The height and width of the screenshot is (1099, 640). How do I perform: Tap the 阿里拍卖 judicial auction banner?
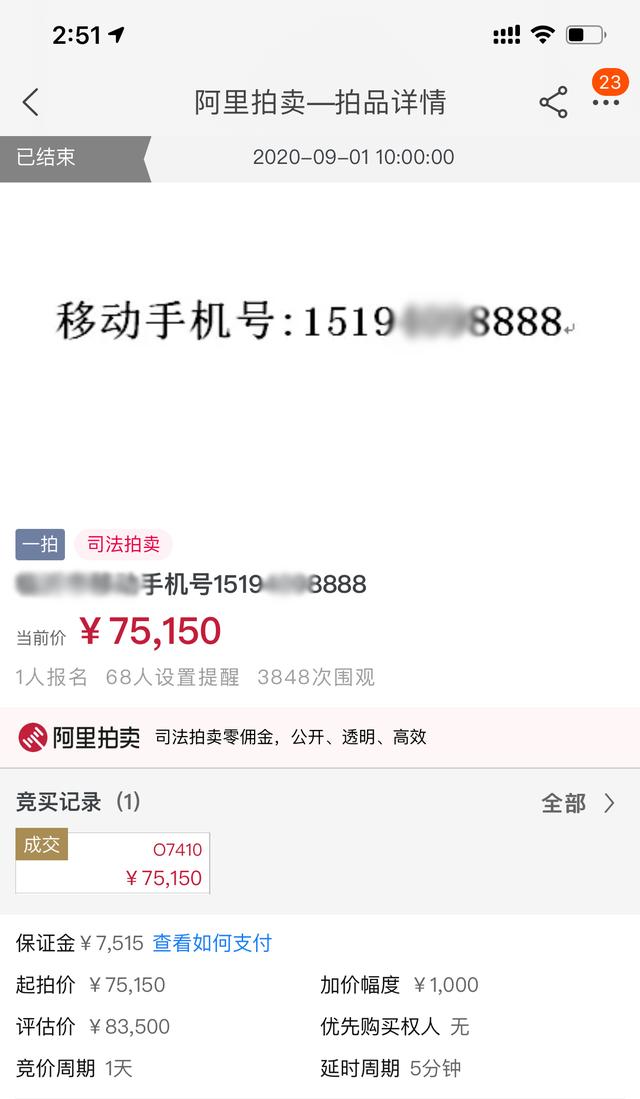click(320, 737)
